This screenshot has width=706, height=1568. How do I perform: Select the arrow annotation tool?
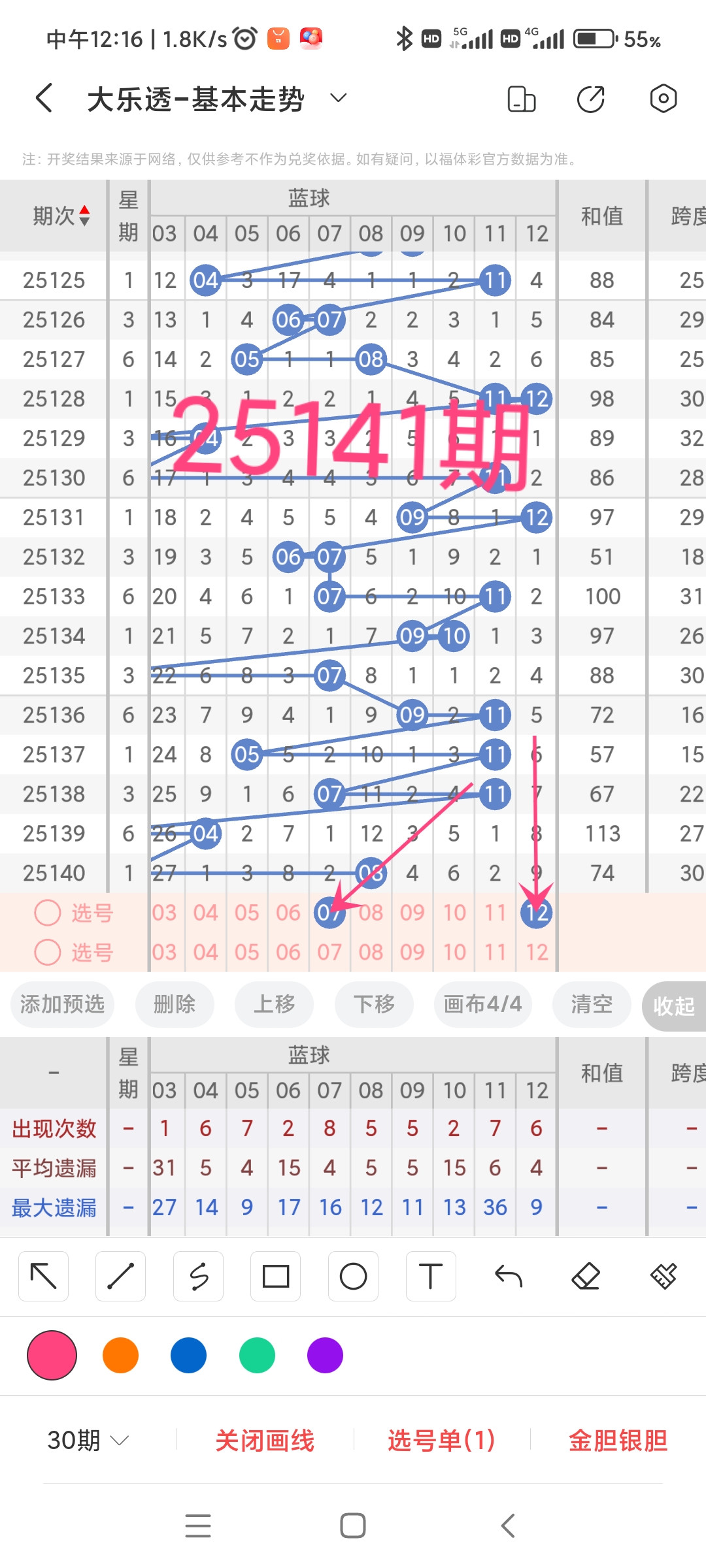point(43,1275)
